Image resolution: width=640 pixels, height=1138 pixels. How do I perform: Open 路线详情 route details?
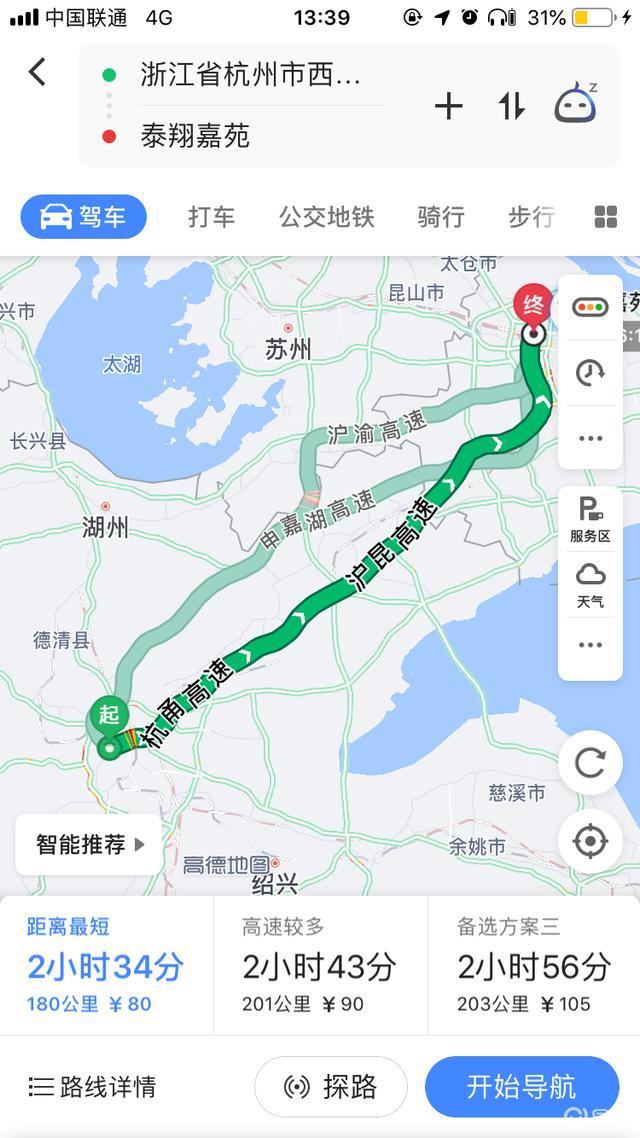click(x=92, y=1086)
